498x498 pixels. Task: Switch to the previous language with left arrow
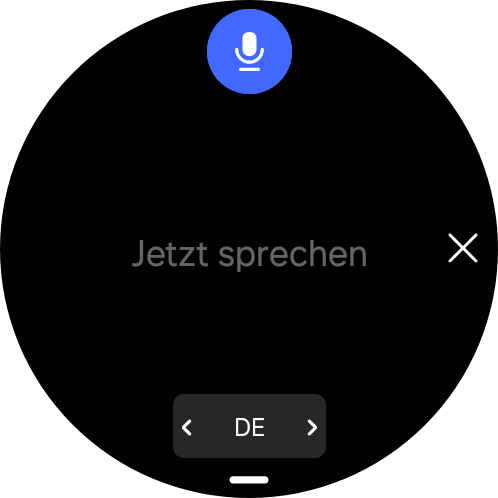pyautogui.click(x=187, y=427)
